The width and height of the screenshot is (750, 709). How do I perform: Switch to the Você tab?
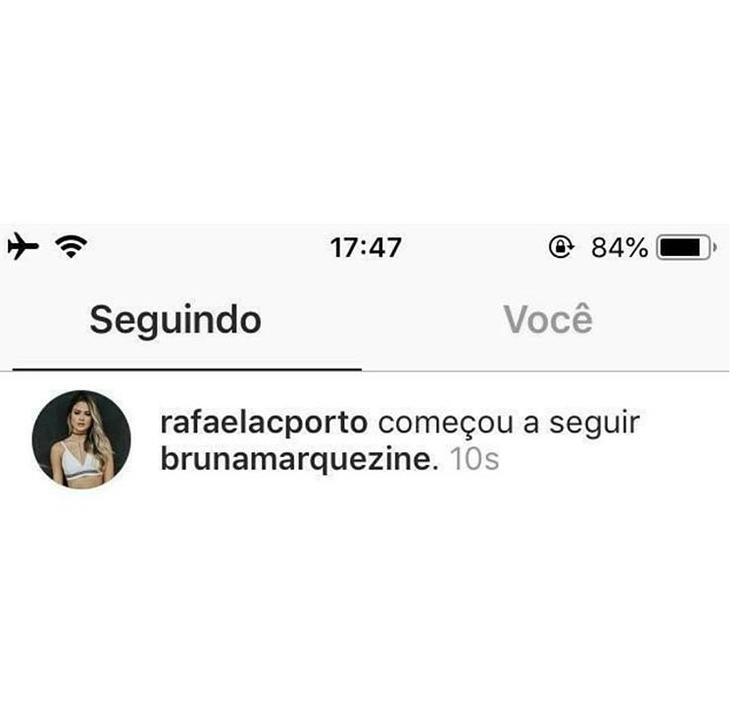point(548,320)
